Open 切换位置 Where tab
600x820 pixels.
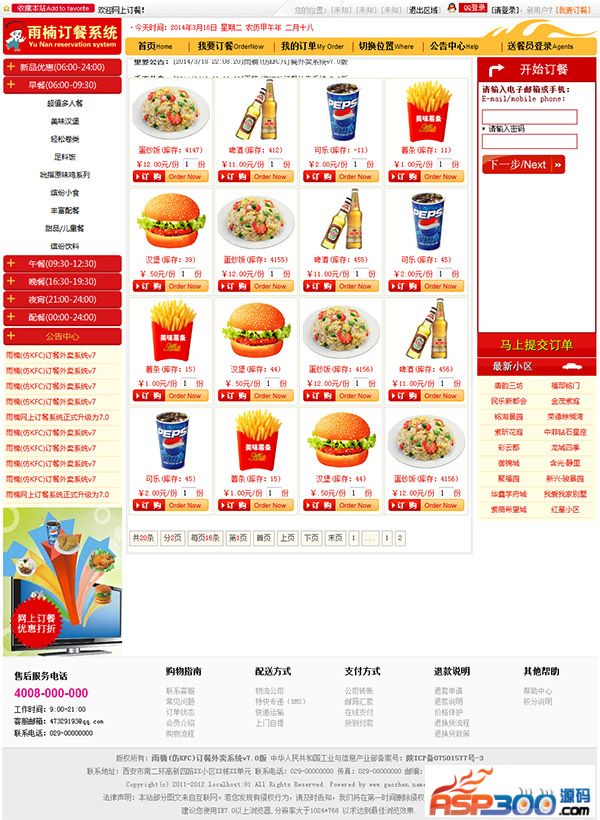click(386, 46)
